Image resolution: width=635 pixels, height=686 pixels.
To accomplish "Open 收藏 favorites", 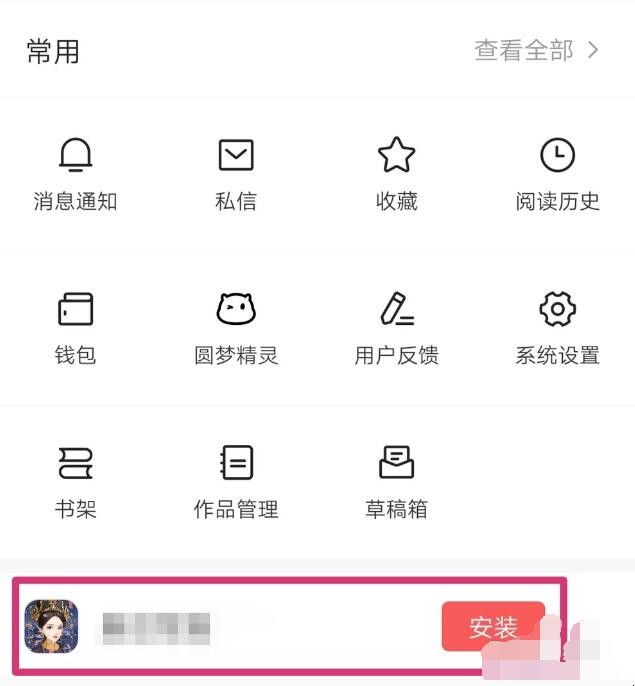I will 396,174.
